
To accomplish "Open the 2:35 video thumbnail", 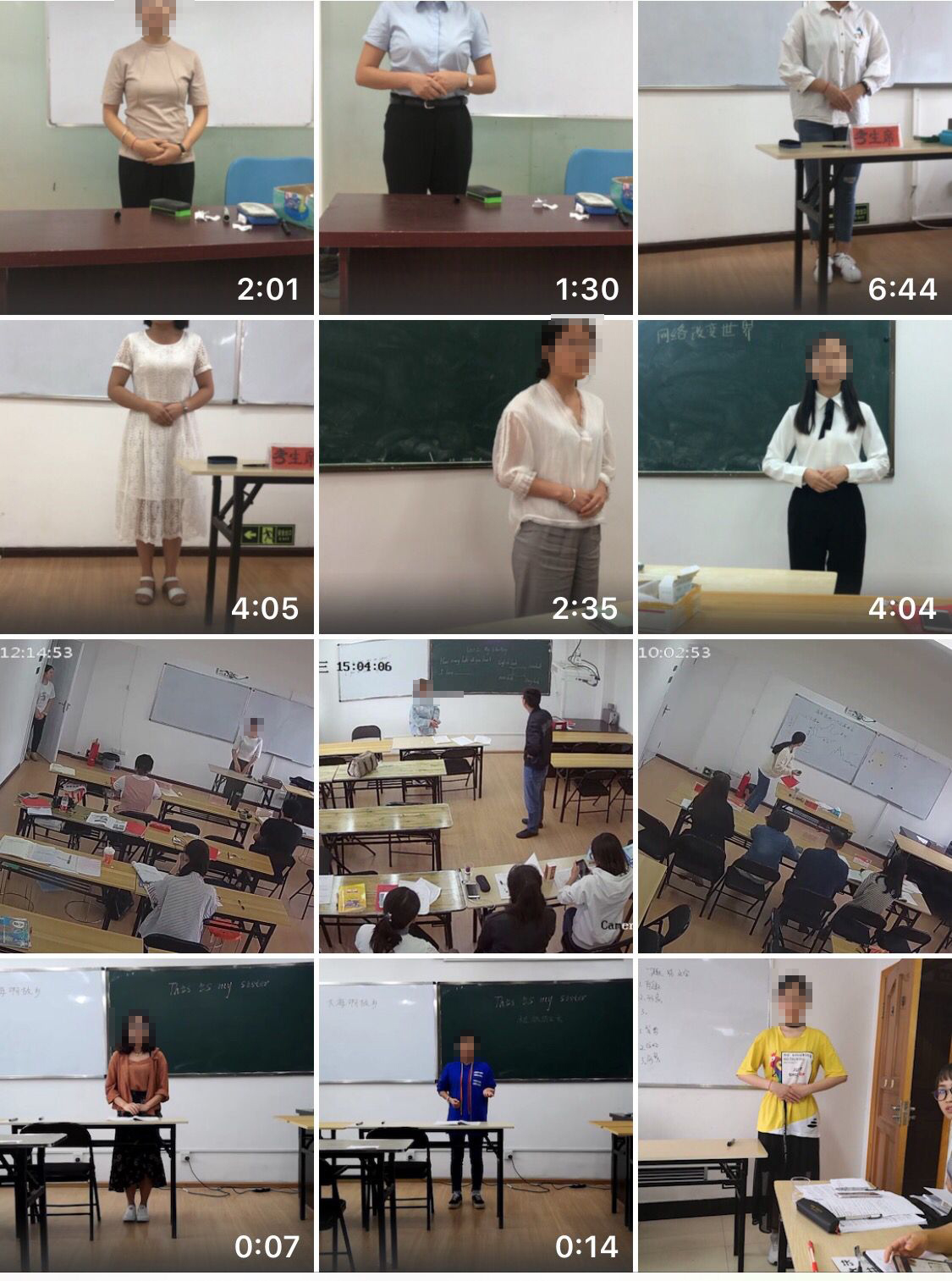I will click(x=476, y=477).
